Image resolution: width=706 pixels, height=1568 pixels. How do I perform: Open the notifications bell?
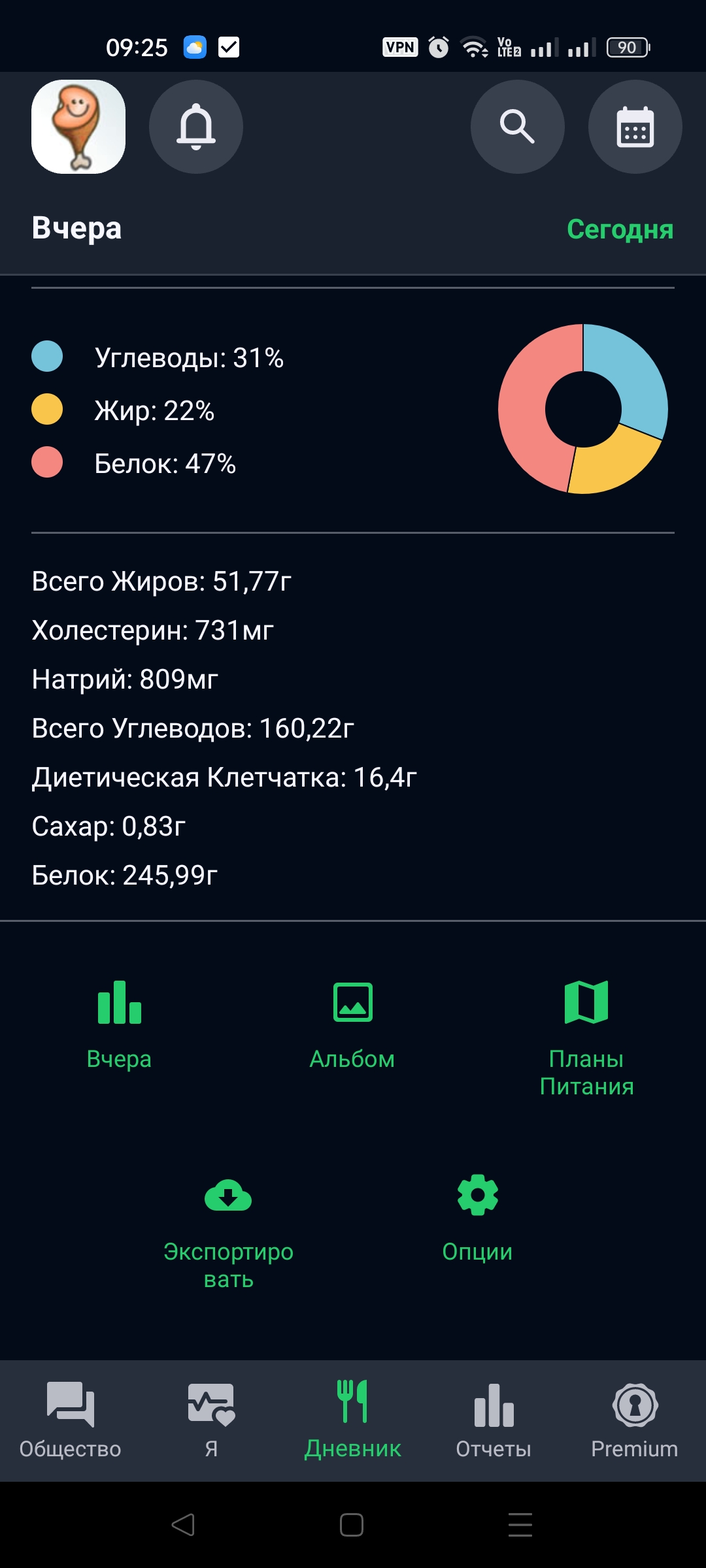196,127
